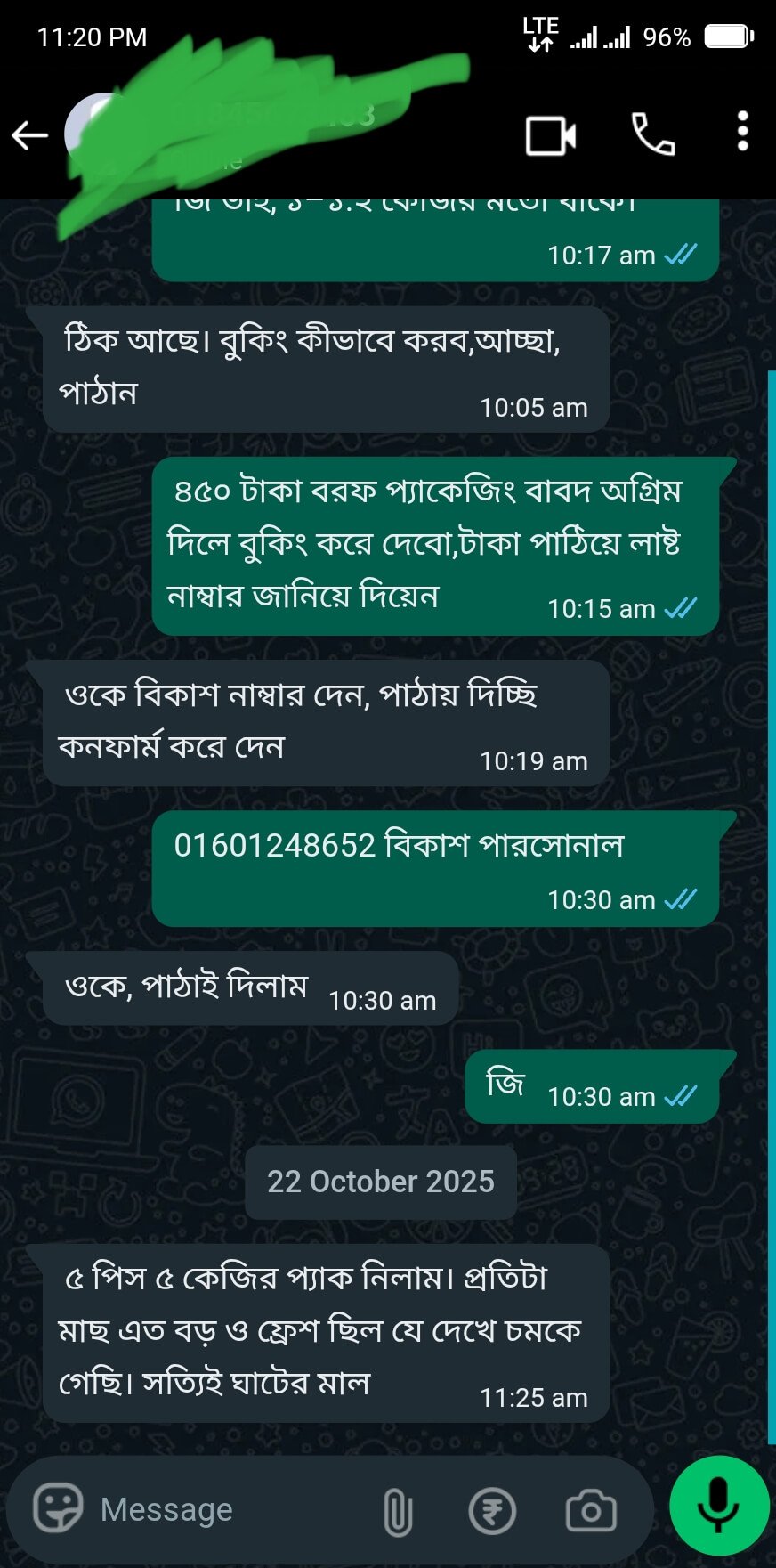Tap the green microphone voice message button
Viewport: 776px width, 1568px height.
pos(718,1507)
